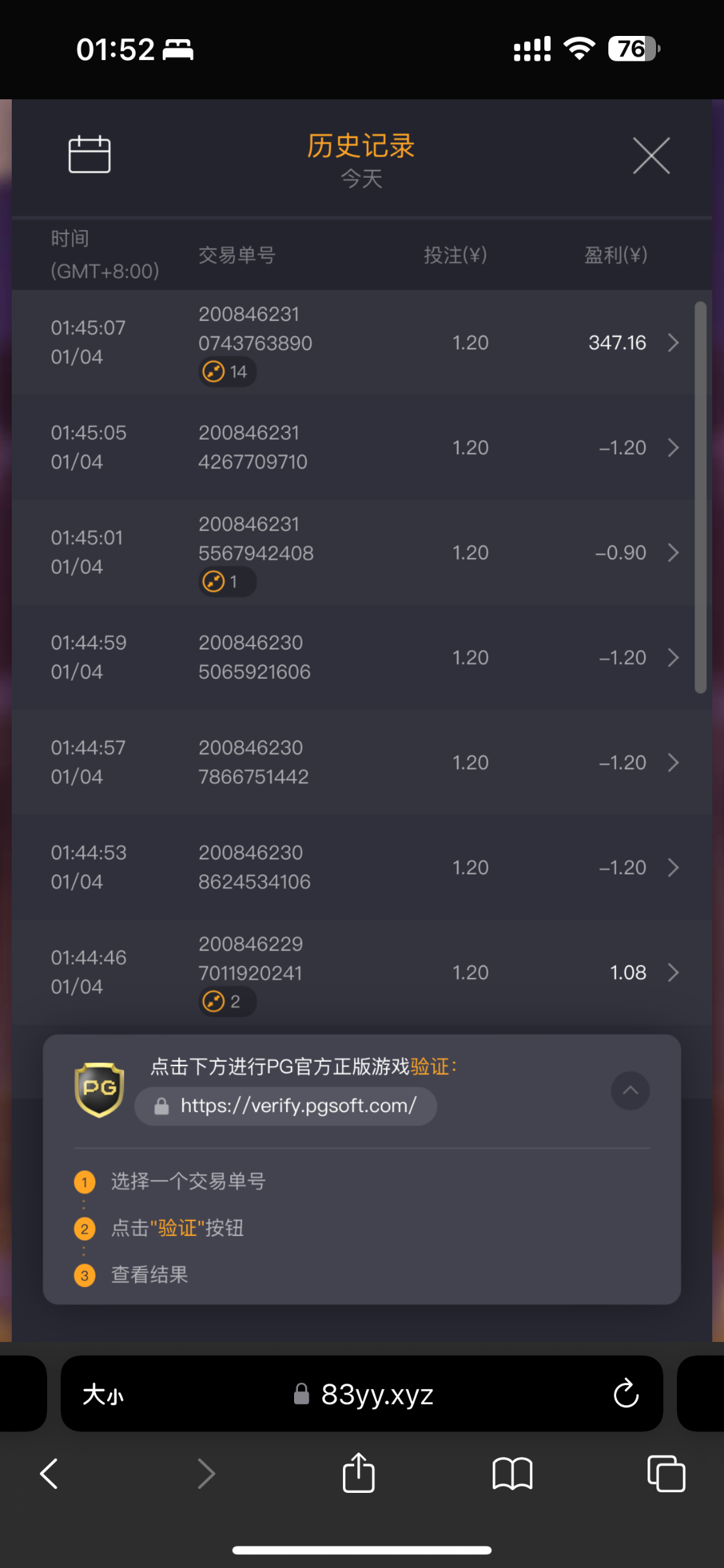Screen dimensions: 724x1568
Task: Go back to the previous page
Action: pos(49,1475)
